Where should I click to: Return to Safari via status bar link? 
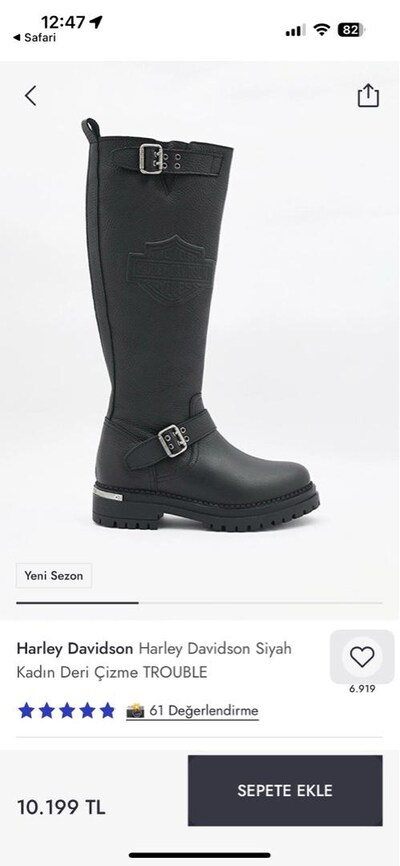tap(34, 38)
